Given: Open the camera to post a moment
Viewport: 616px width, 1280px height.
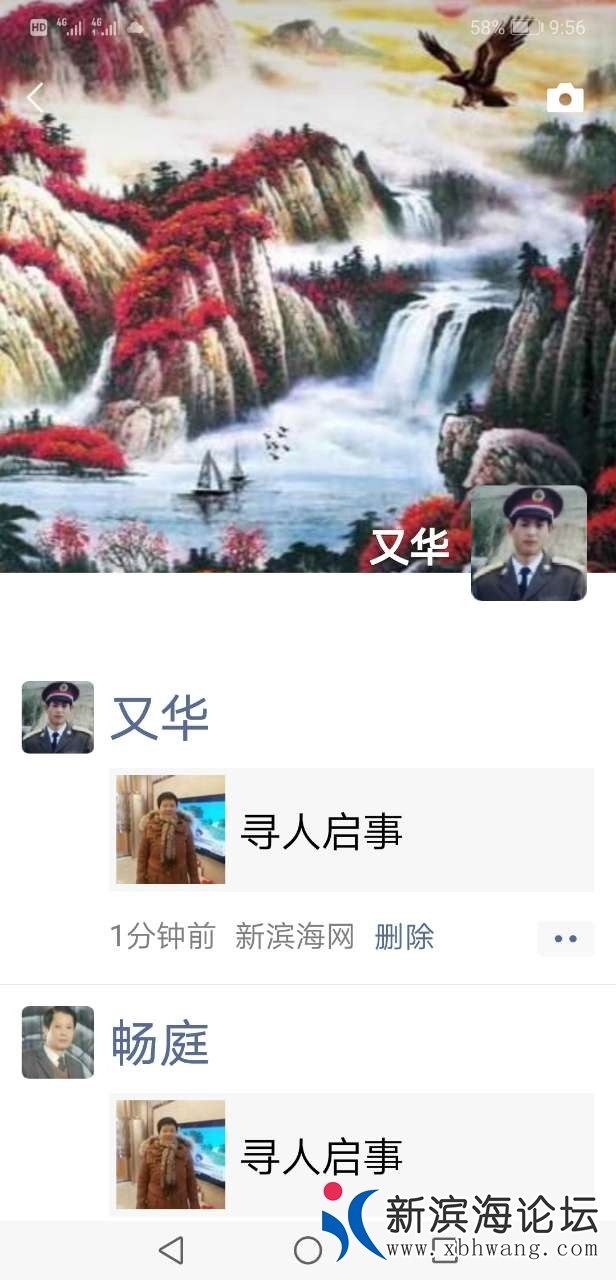Looking at the screenshot, I should tap(565, 98).
